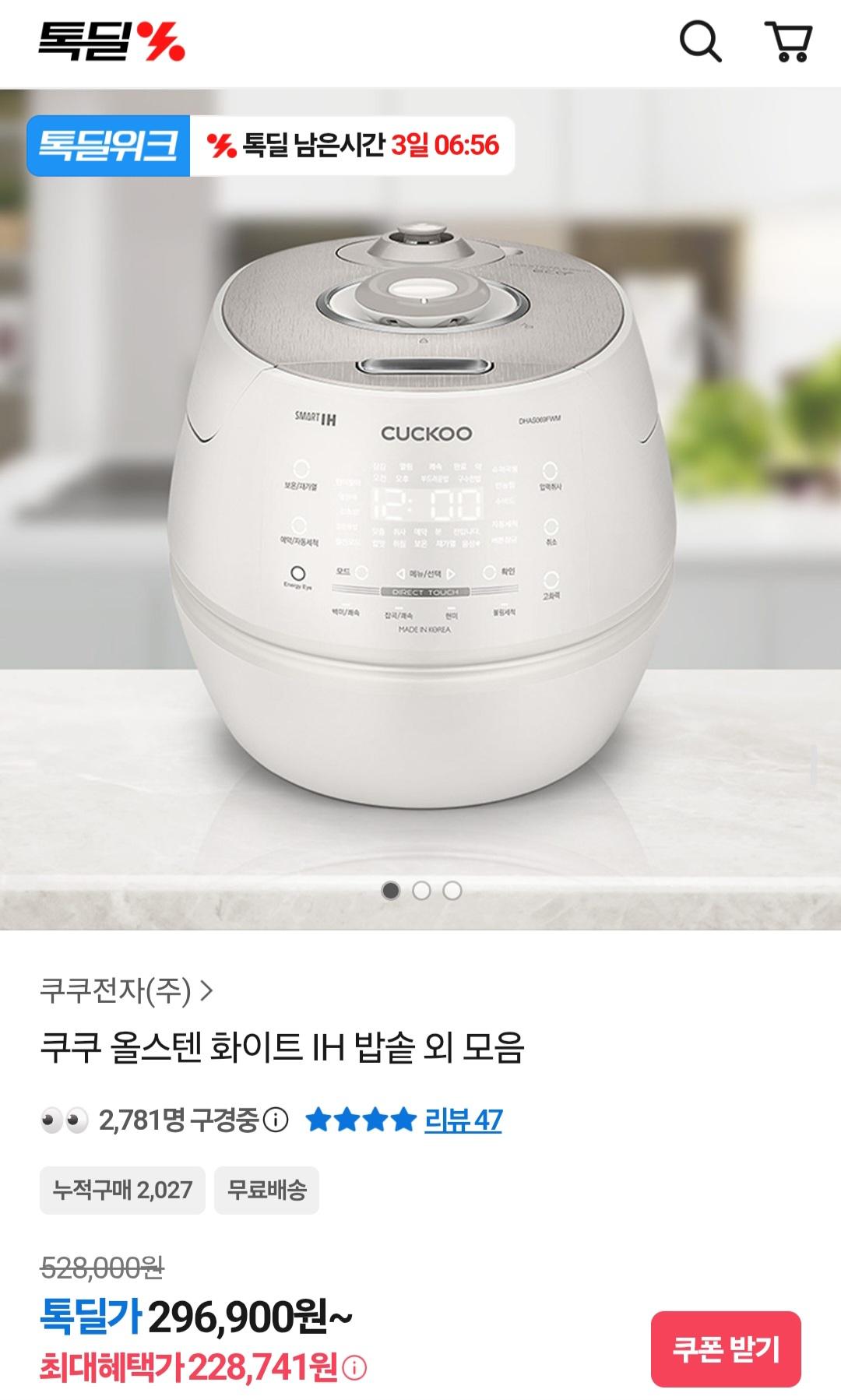Show info about 구경중 viewer count
Screen dimensions: 841x1400
click(276, 1120)
